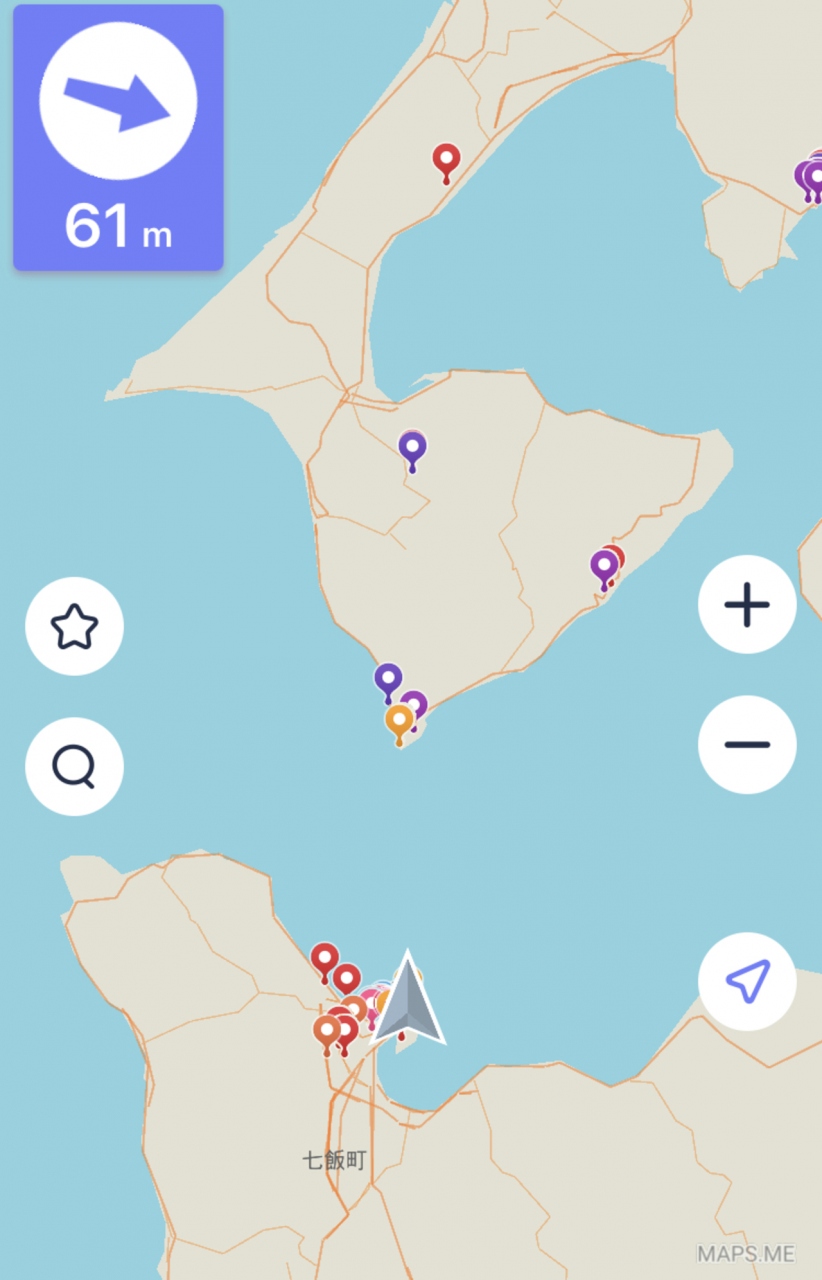Image resolution: width=822 pixels, height=1280 pixels.
Task: Open bookmarks with the star button
Action: coord(74,627)
